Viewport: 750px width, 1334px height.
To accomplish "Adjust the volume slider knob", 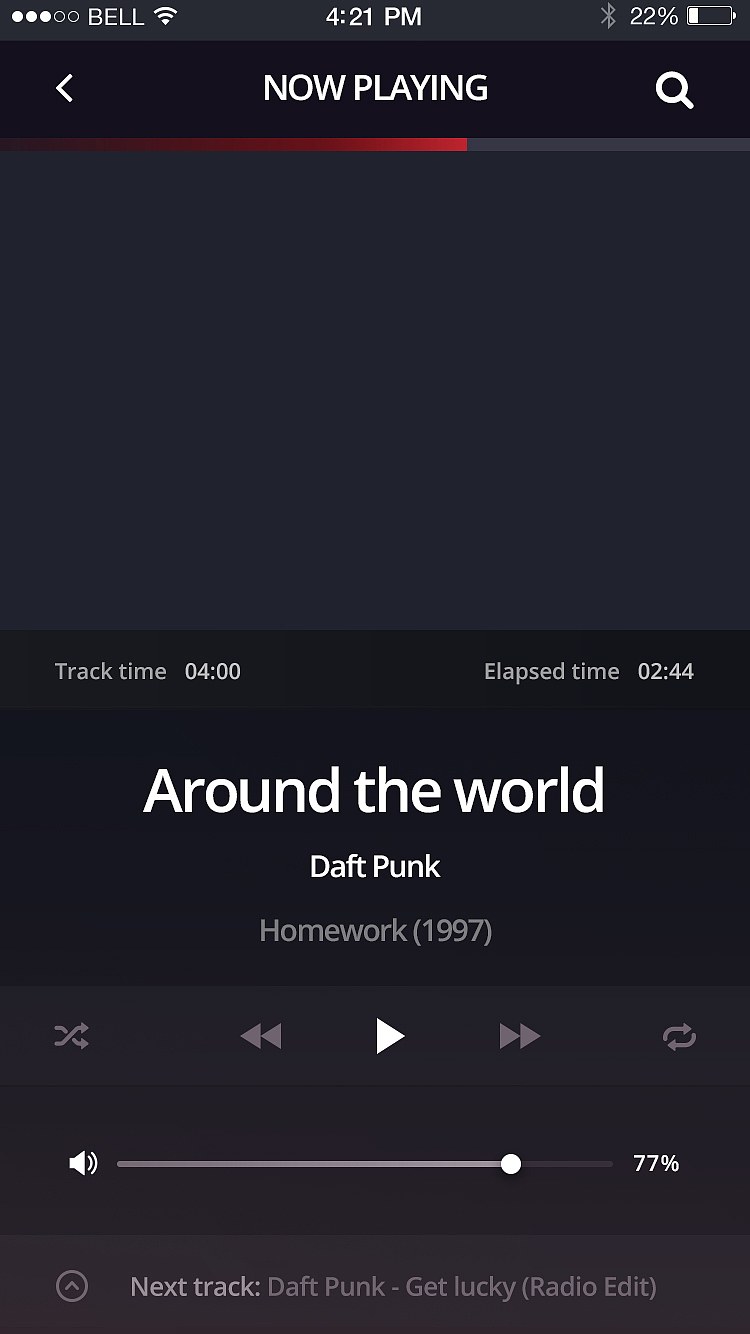I will pyautogui.click(x=511, y=1163).
